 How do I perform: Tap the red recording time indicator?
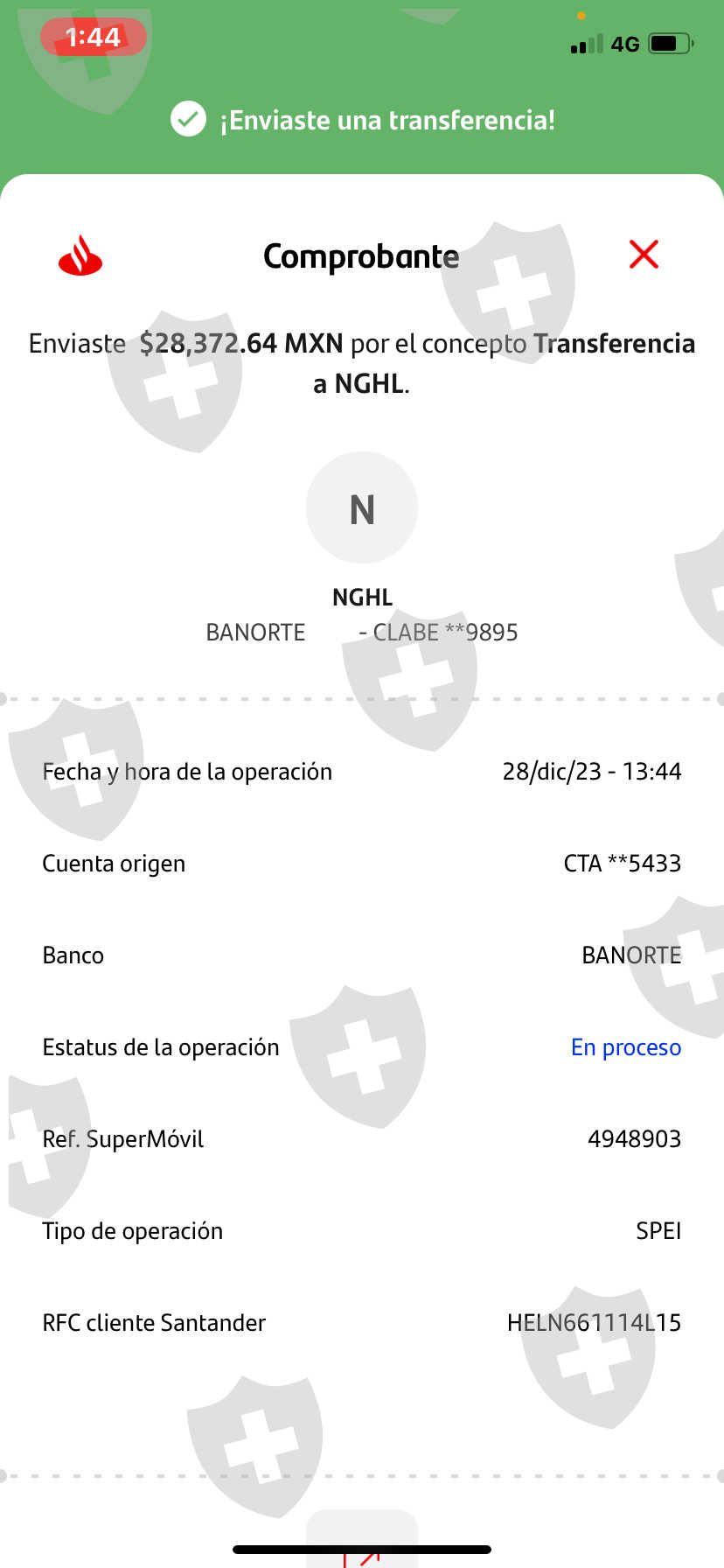[x=93, y=38]
